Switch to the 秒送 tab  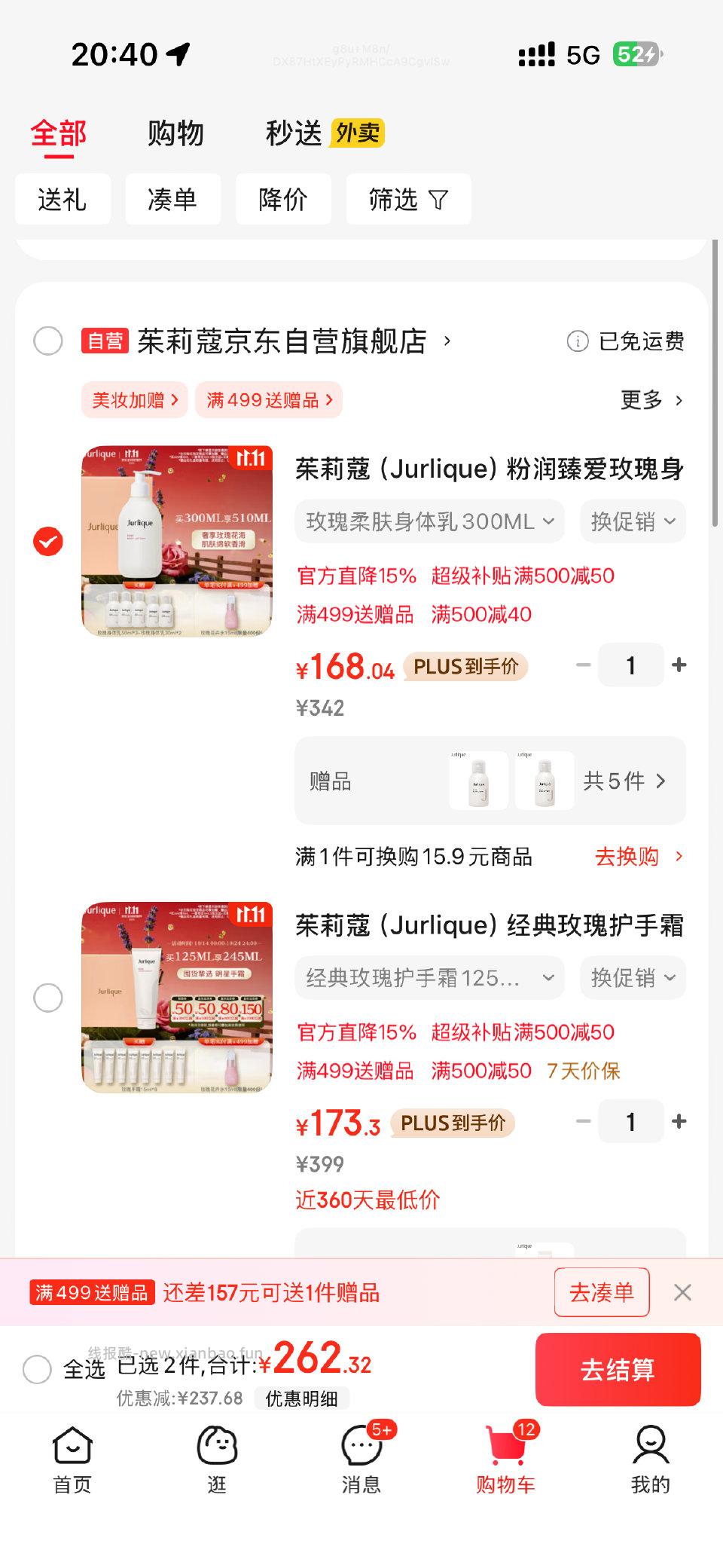292,132
